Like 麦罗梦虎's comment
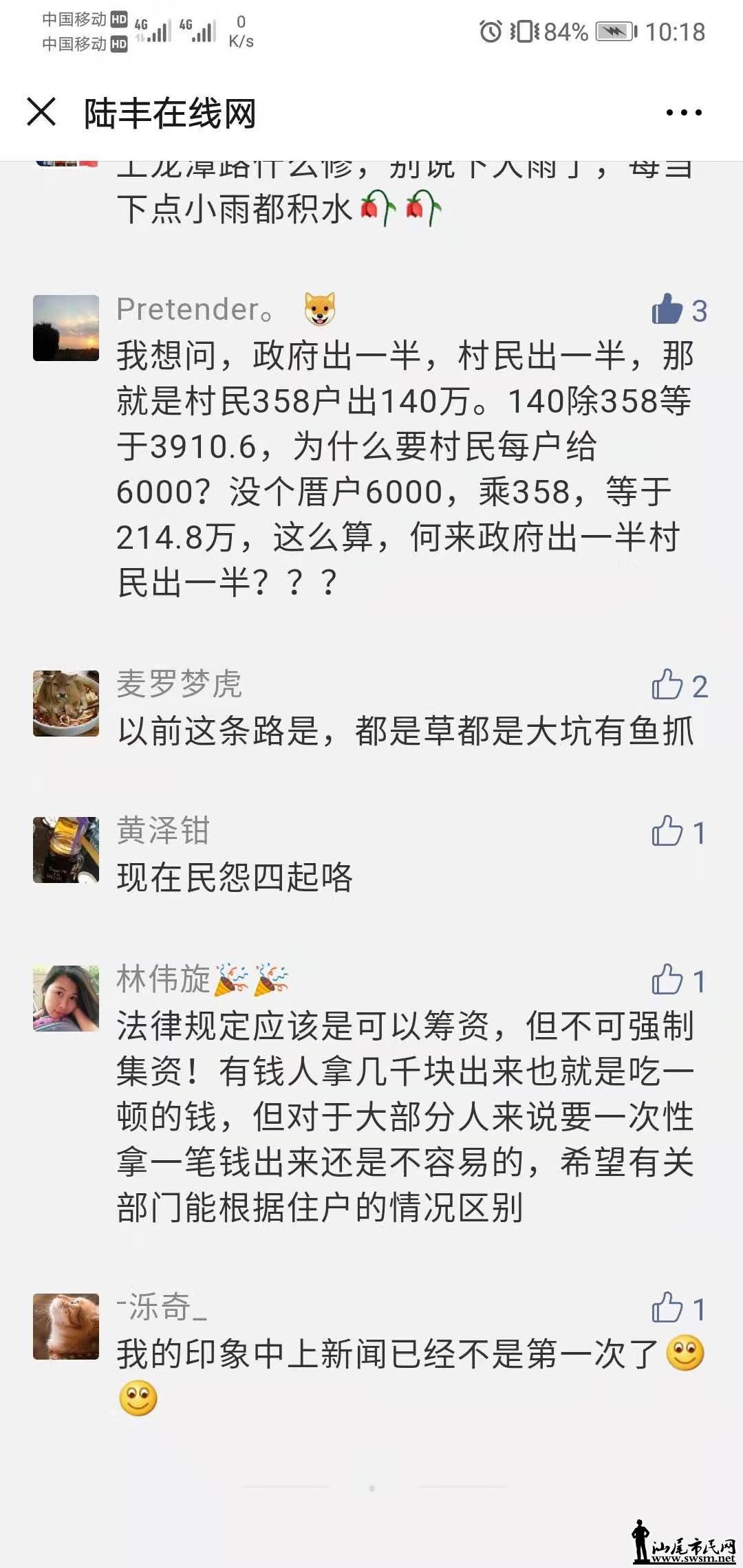This screenshot has height=1568, width=743. pos(667,685)
